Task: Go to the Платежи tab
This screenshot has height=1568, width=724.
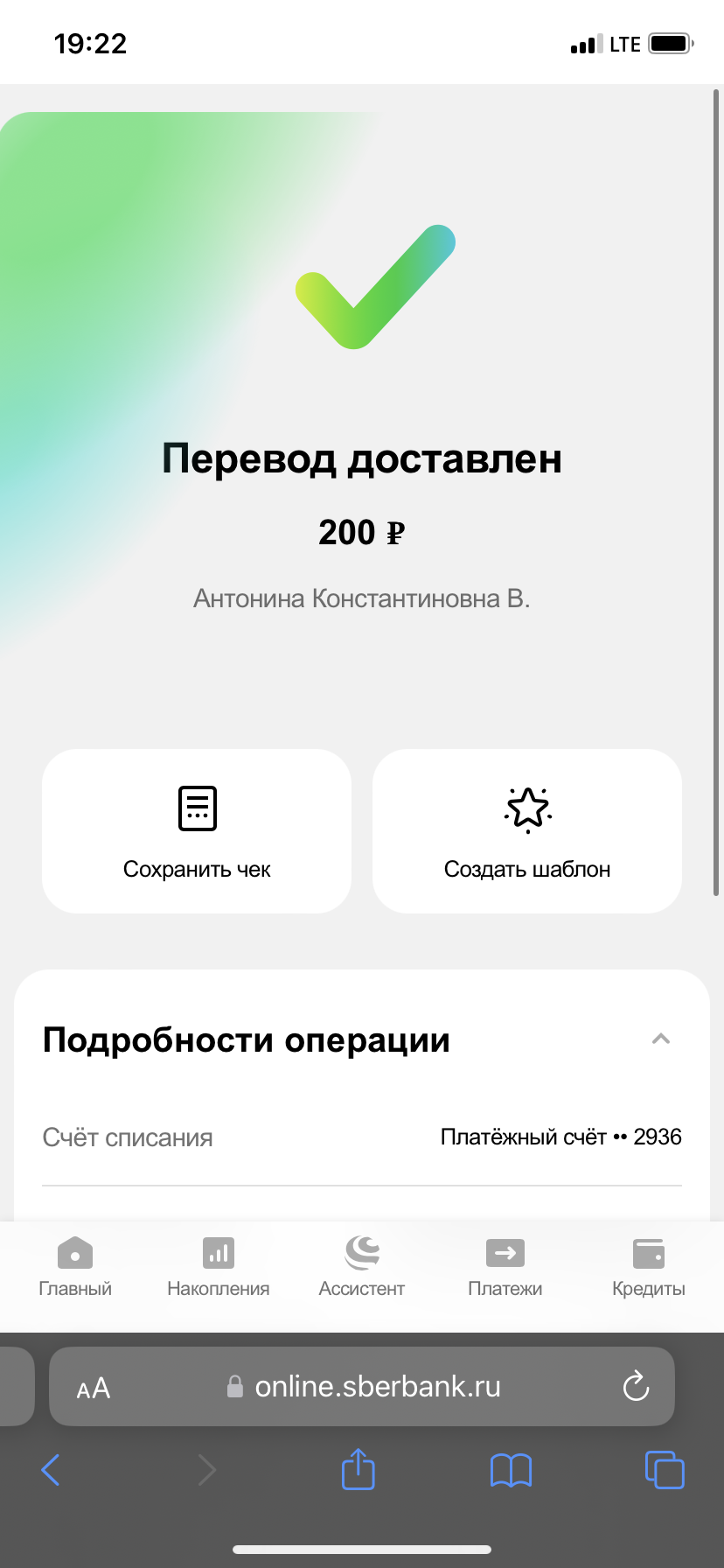Action: pyautogui.click(x=505, y=1267)
